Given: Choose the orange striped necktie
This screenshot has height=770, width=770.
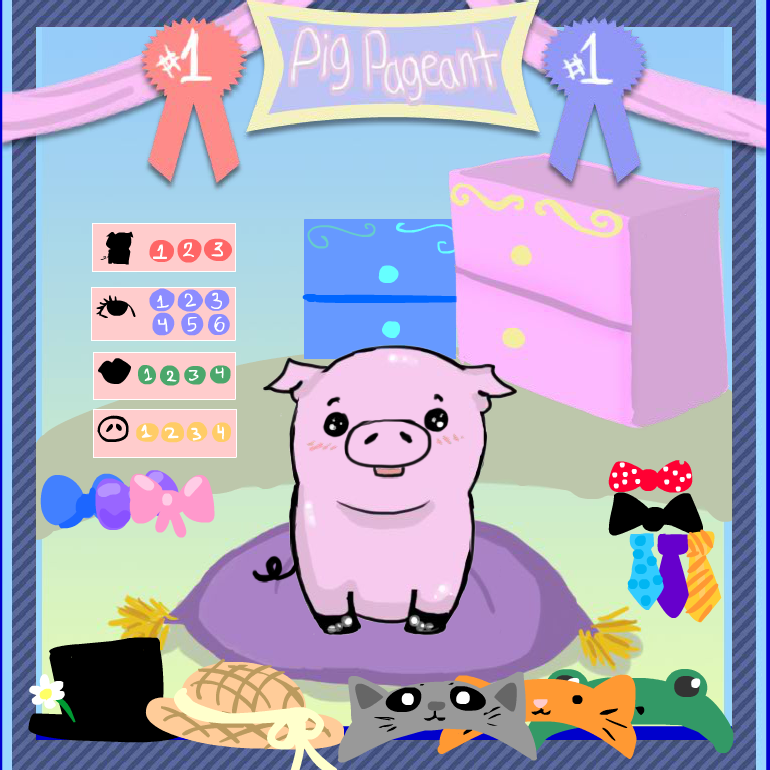Looking at the screenshot, I should tap(703, 576).
